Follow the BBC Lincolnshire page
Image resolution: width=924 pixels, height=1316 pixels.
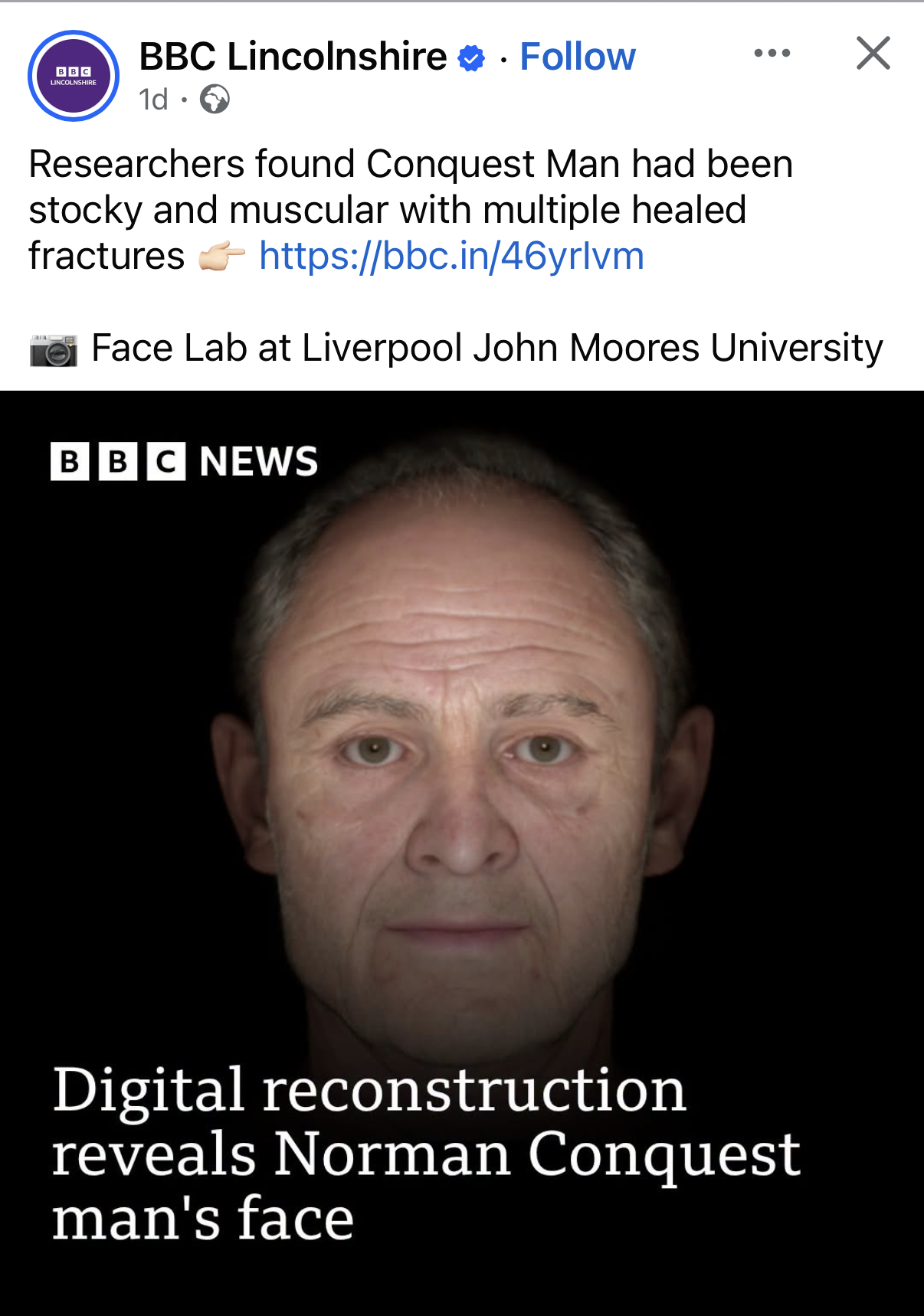coord(578,57)
